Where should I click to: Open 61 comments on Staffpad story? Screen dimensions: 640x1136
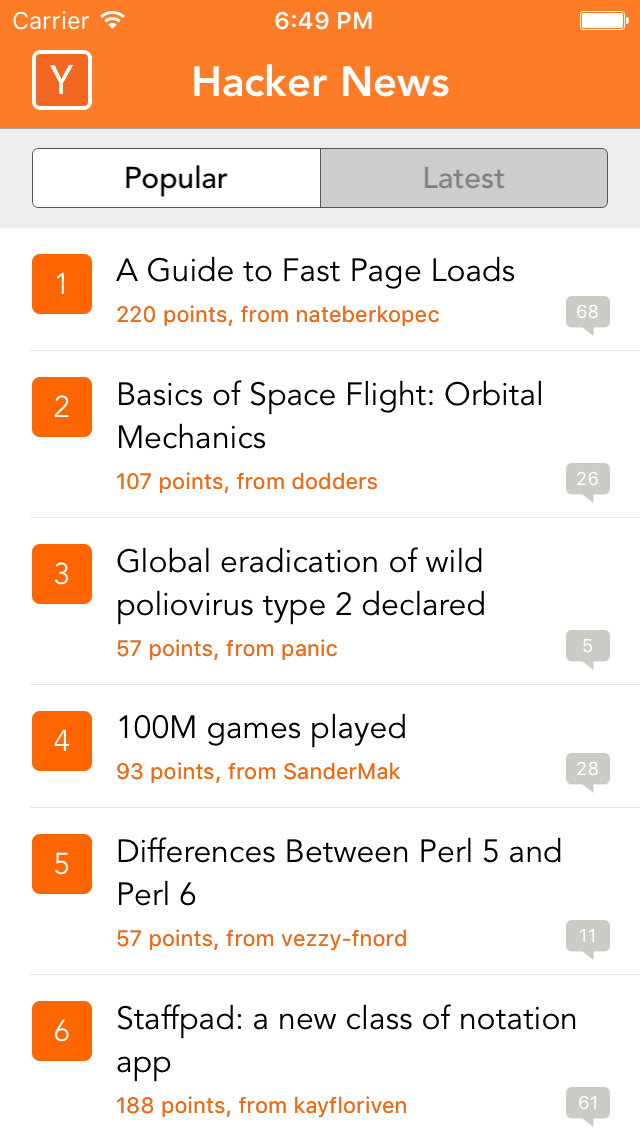click(x=587, y=1104)
